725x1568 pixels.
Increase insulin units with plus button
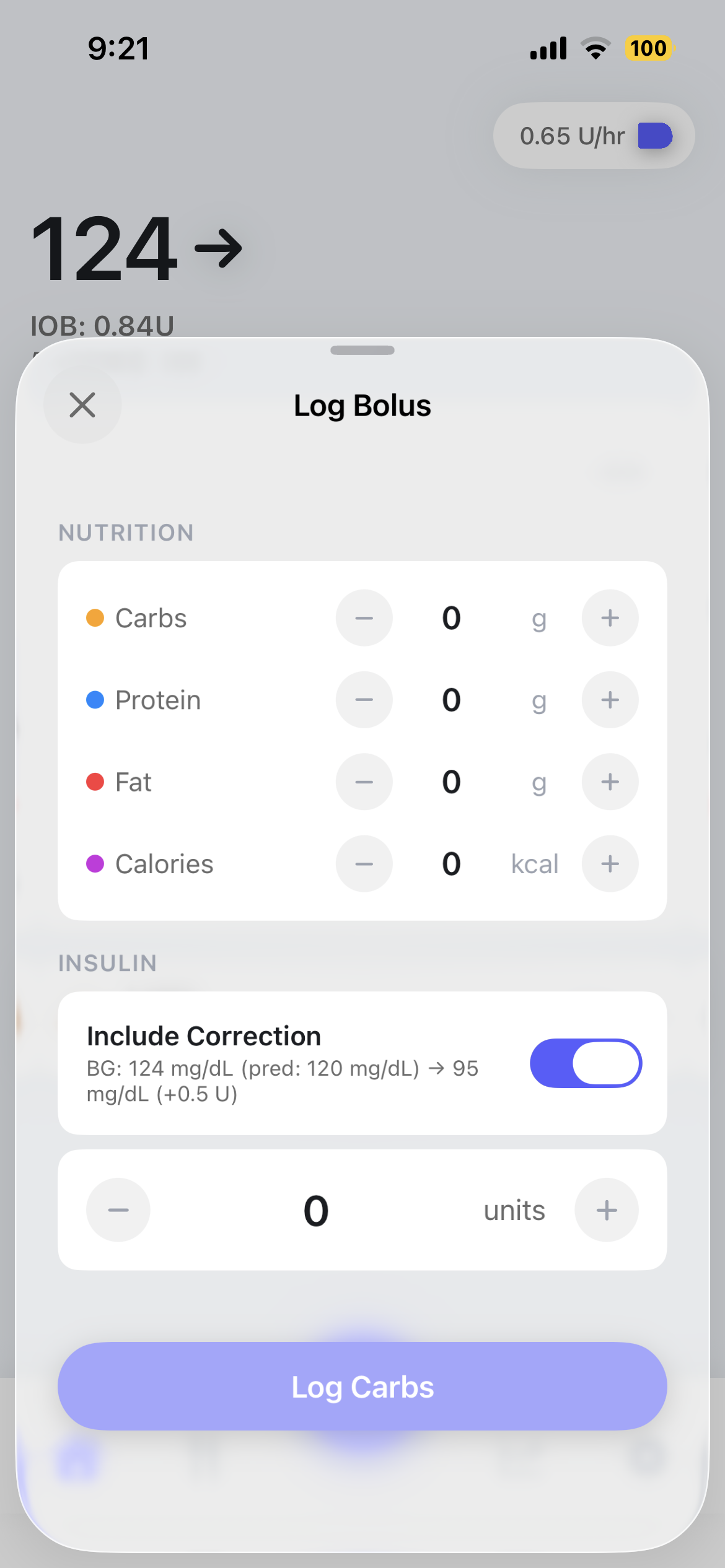[606, 1209]
